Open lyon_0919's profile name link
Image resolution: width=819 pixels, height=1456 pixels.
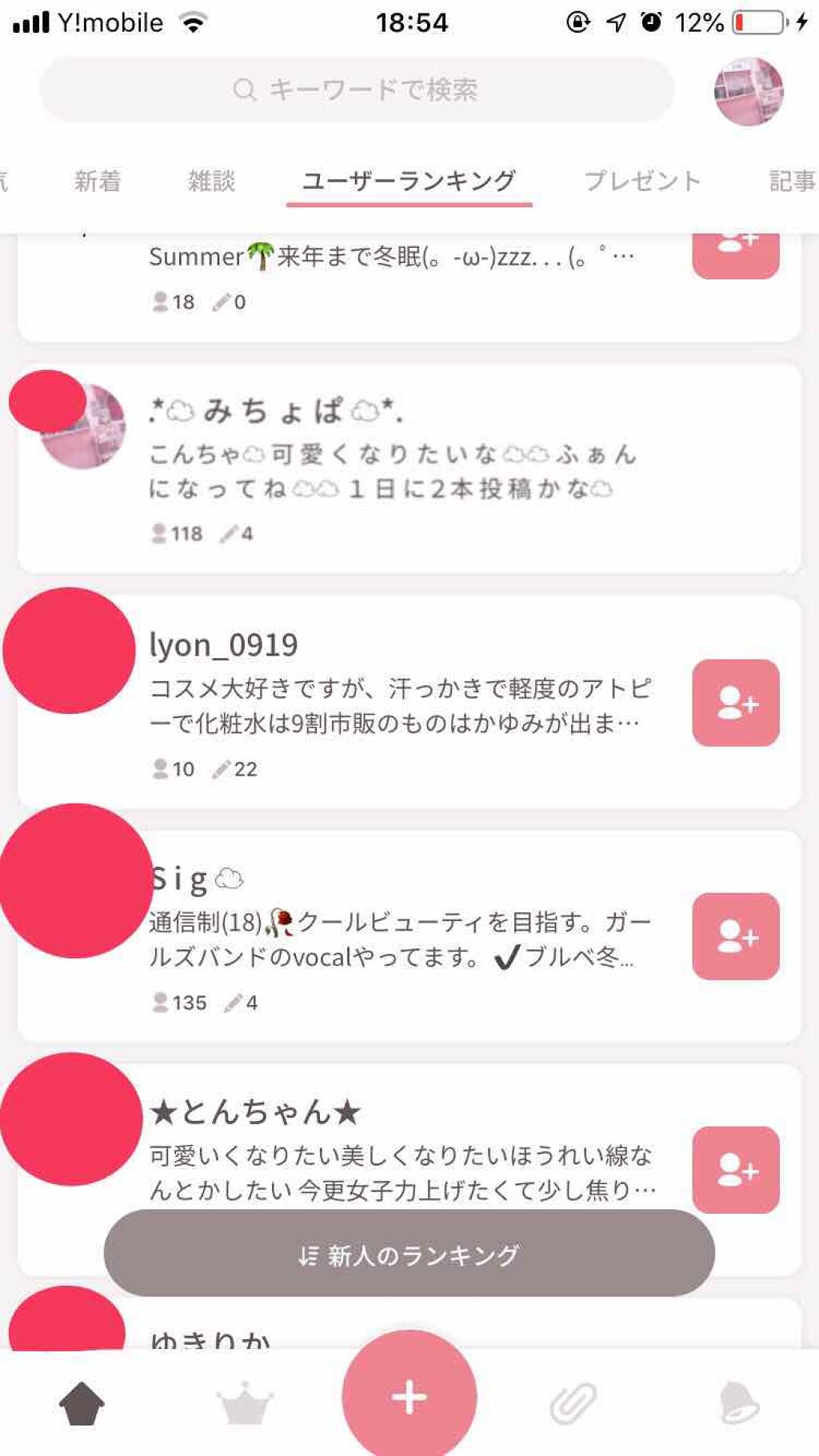click(226, 644)
